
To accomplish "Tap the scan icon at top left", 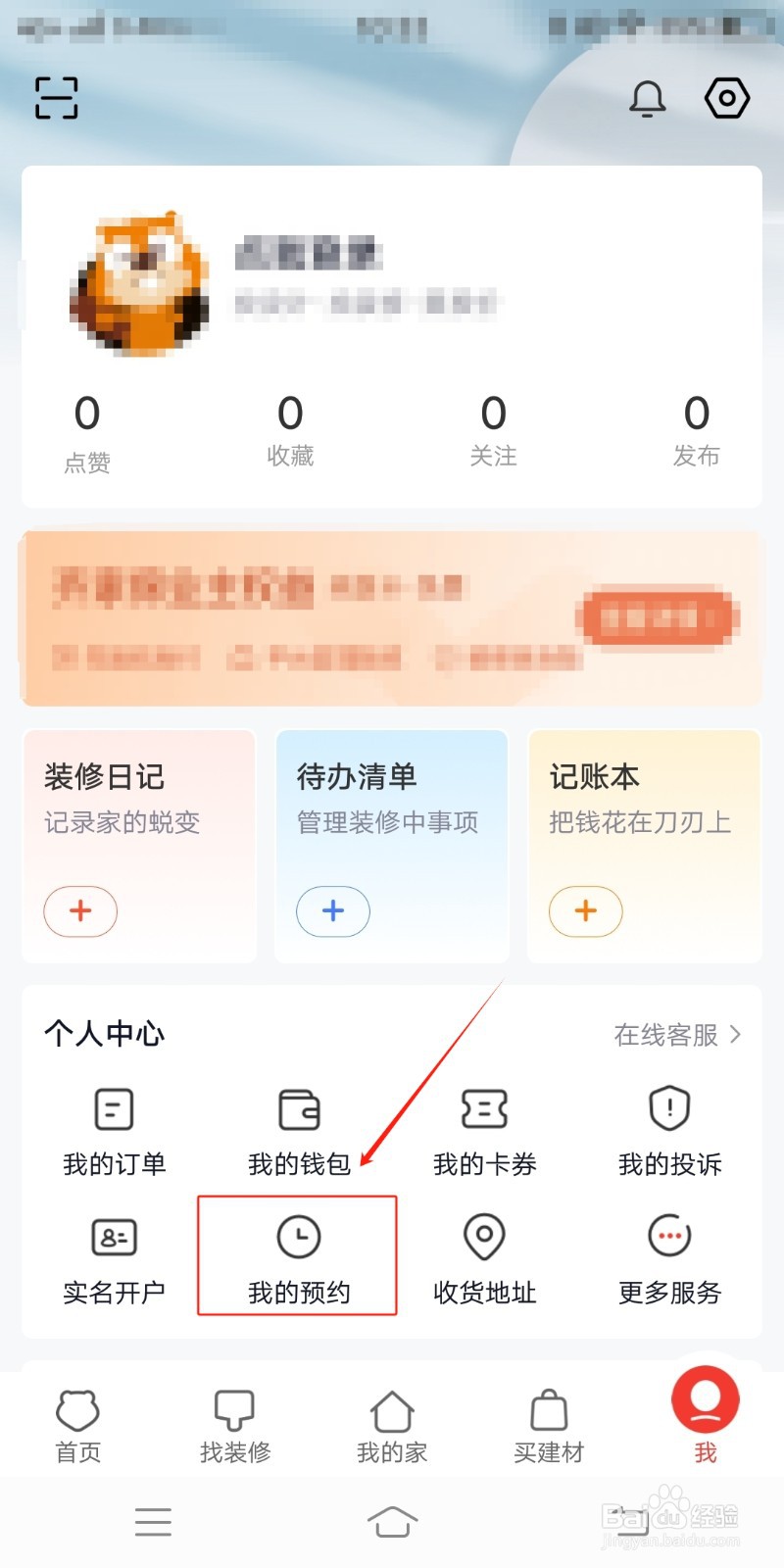I will tap(55, 98).
